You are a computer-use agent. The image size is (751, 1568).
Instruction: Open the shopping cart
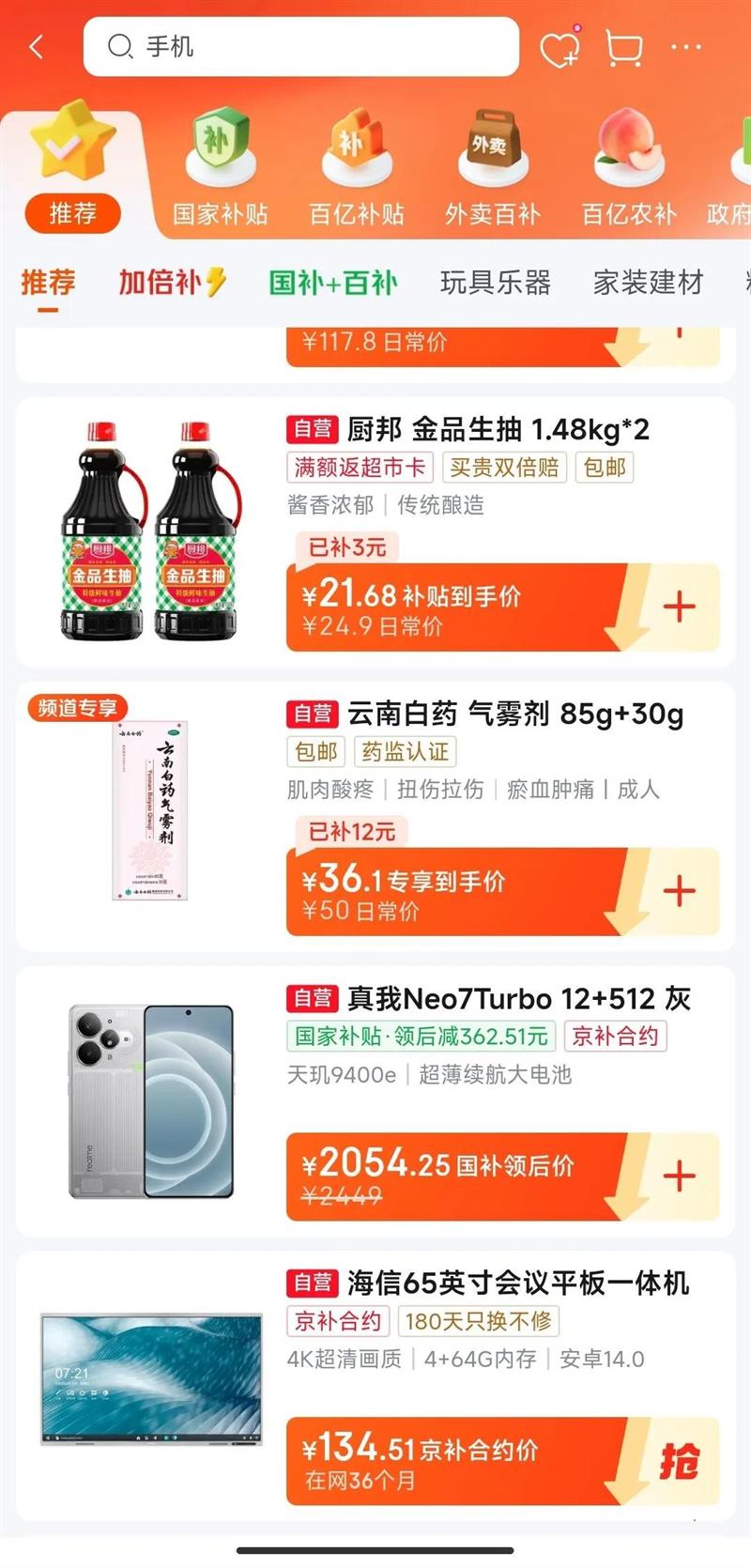[x=623, y=47]
